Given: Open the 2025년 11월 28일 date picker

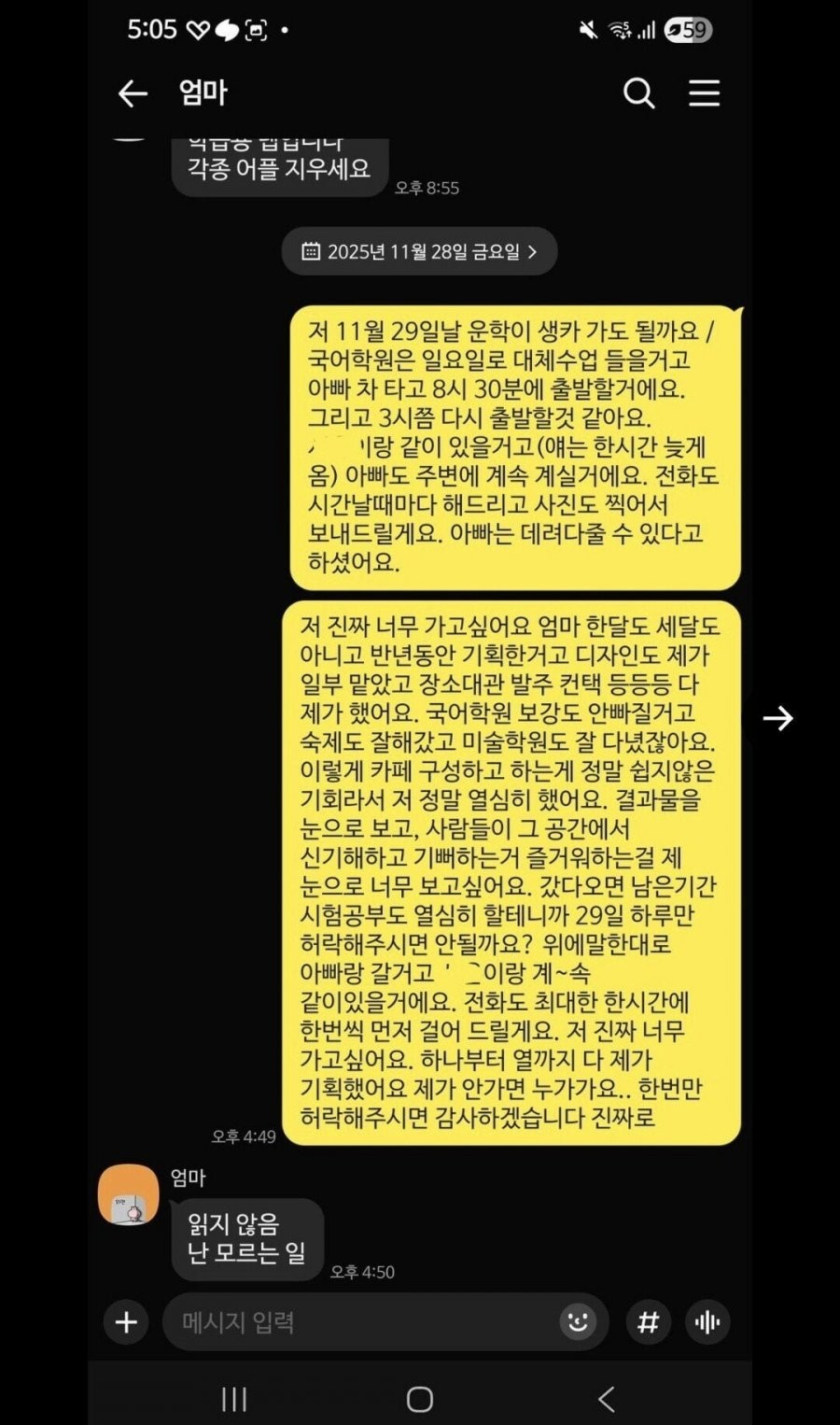Looking at the screenshot, I should [419, 251].
